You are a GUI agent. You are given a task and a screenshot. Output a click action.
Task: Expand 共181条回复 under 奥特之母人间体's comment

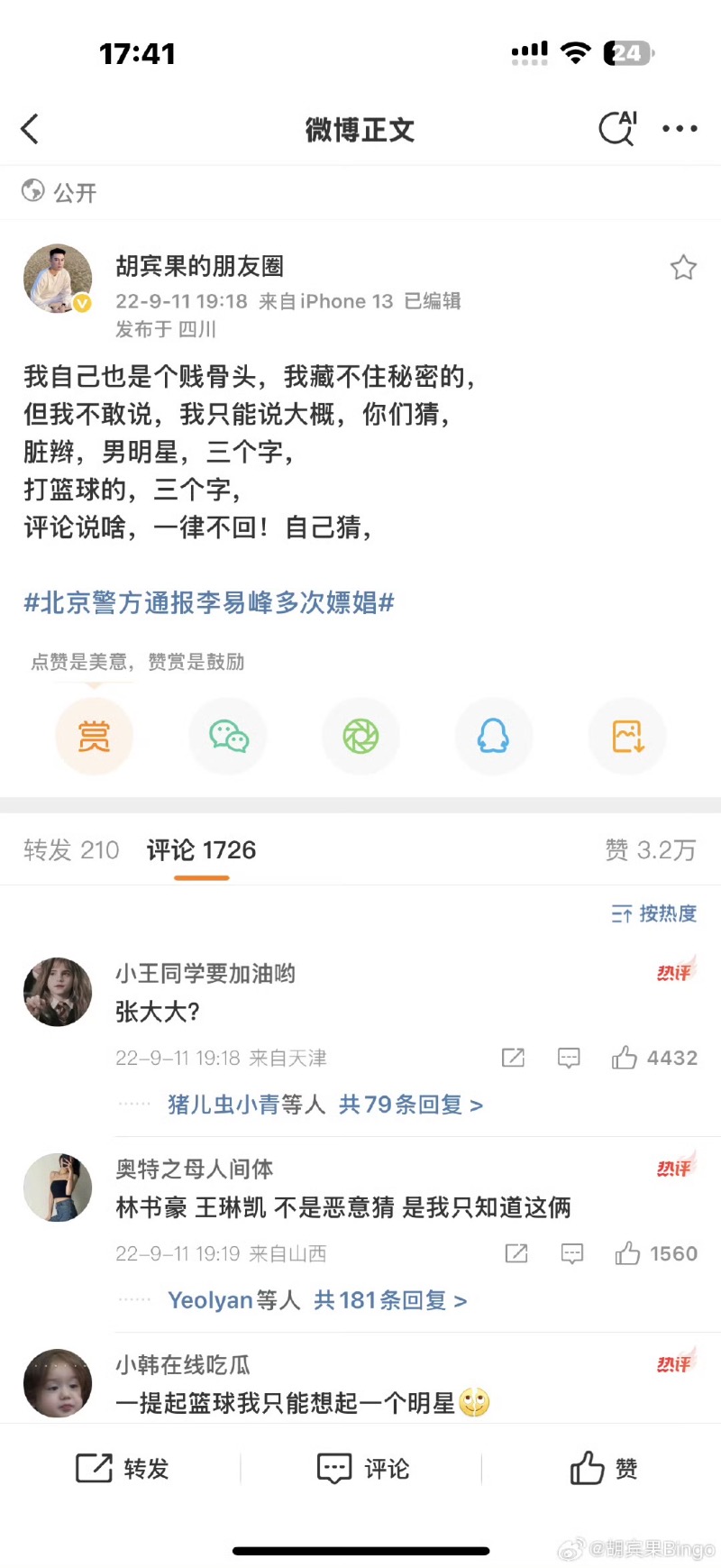390,1300
